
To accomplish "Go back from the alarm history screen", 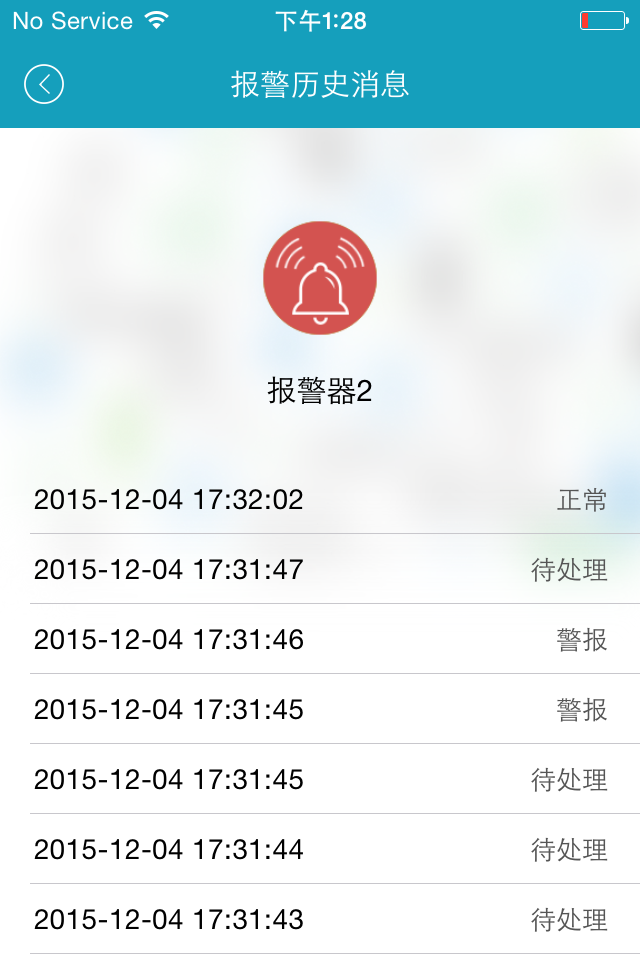I will [44, 85].
